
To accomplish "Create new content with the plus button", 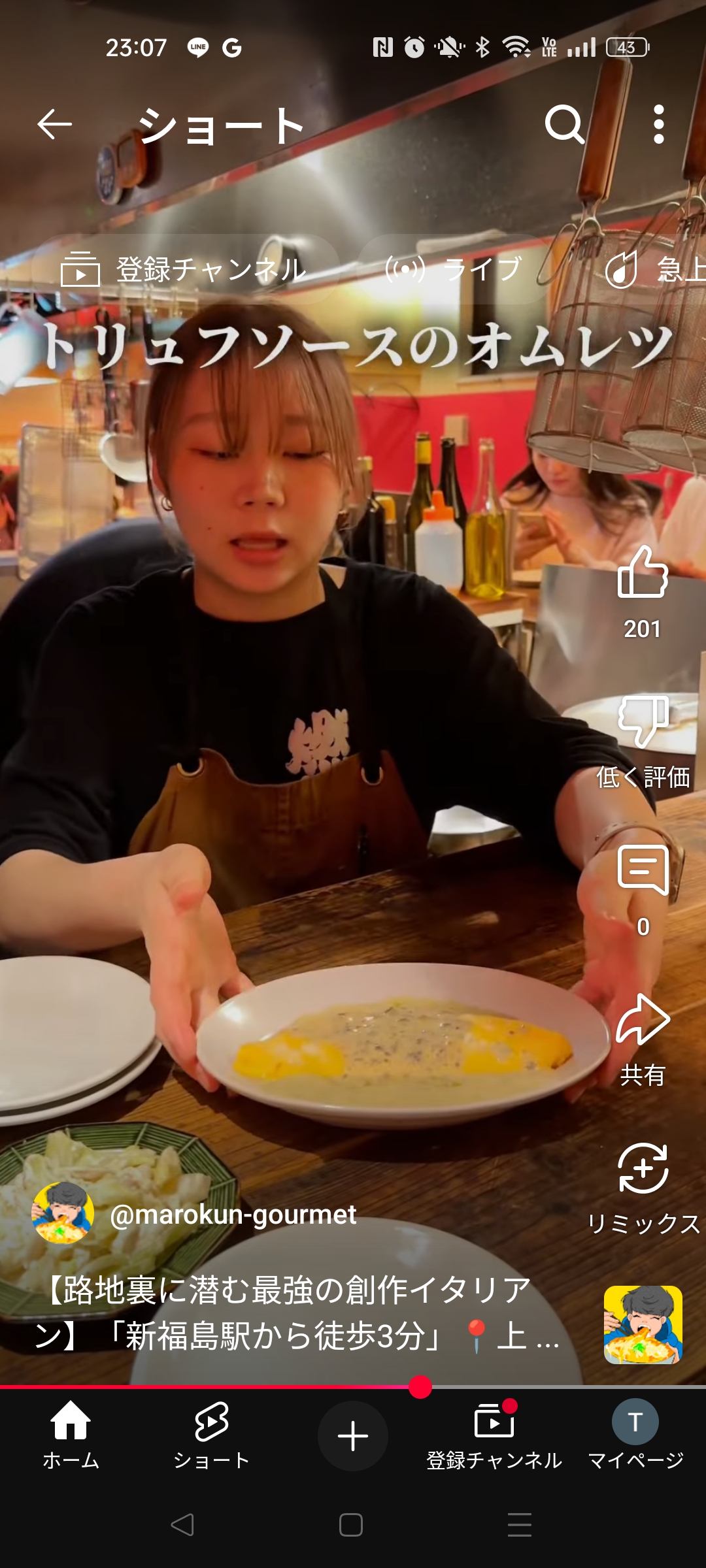I will pyautogui.click(x=353, y=1436).
